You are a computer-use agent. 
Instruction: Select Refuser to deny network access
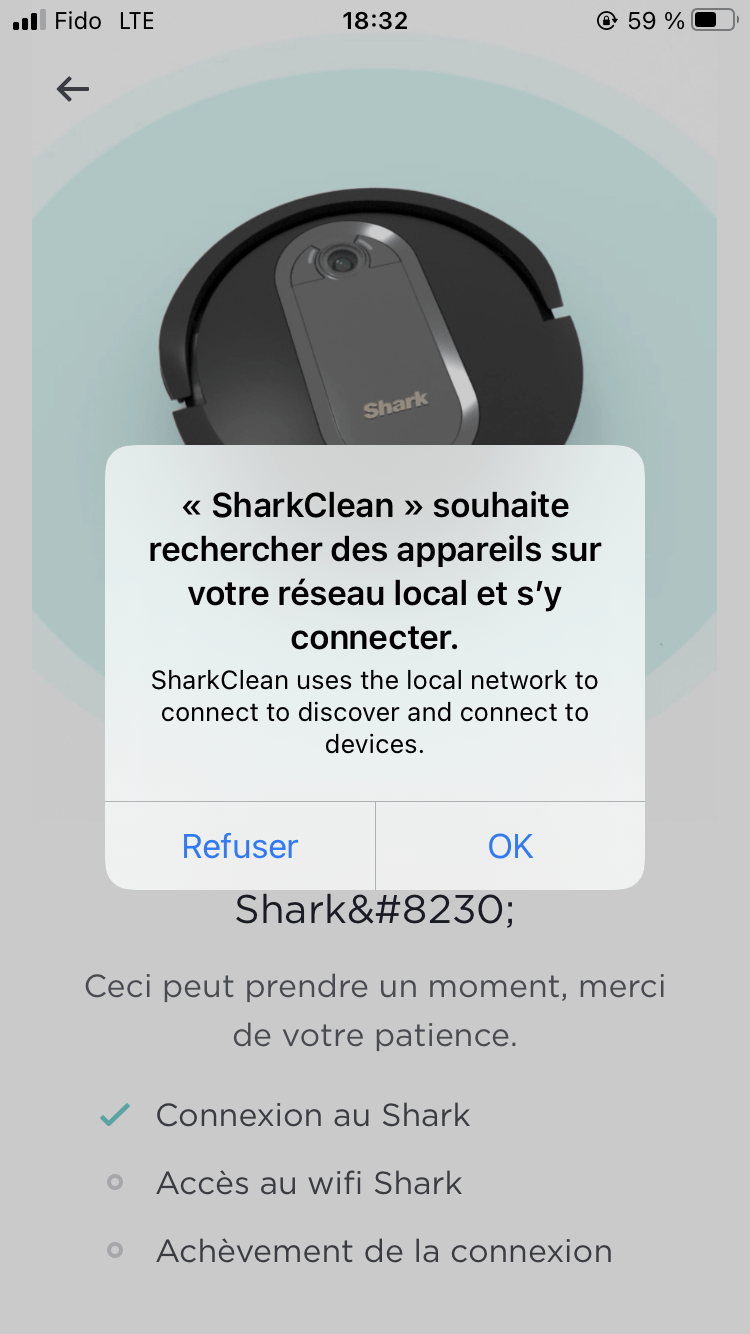click(240, 846)
